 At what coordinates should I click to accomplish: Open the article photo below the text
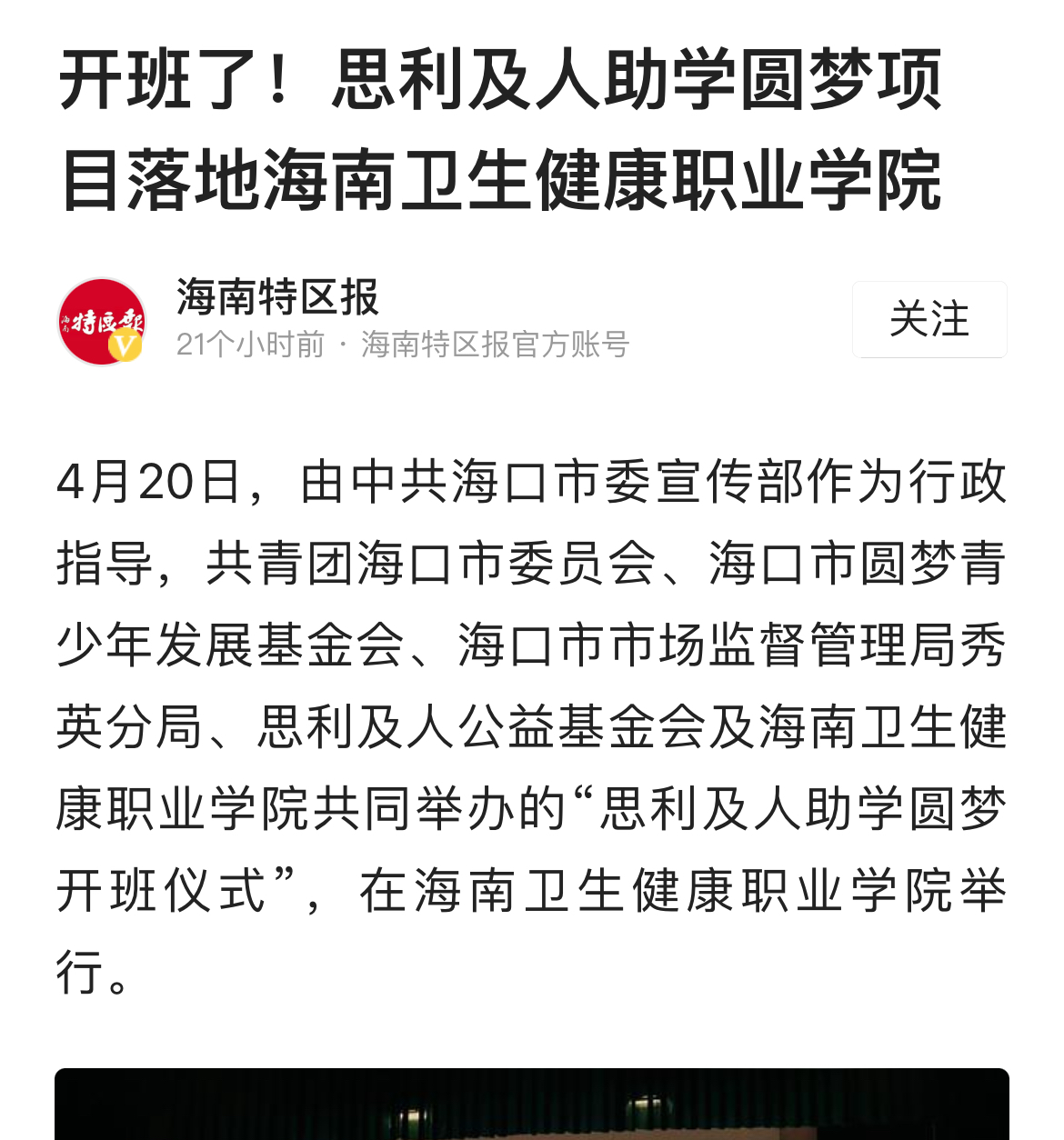click(531, 1105)
